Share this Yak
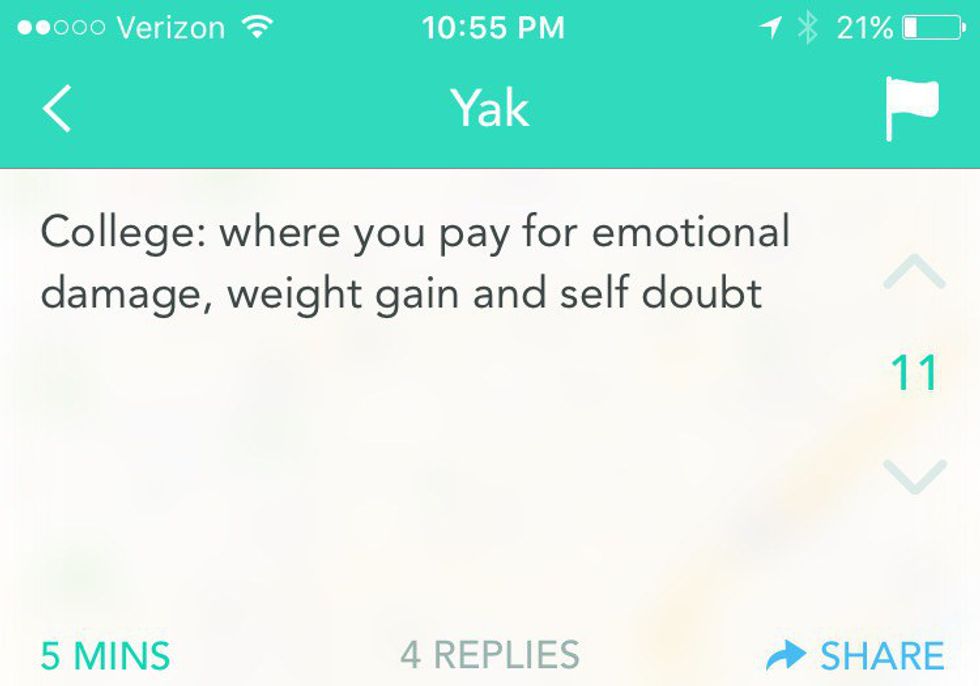 pos(855,656)
